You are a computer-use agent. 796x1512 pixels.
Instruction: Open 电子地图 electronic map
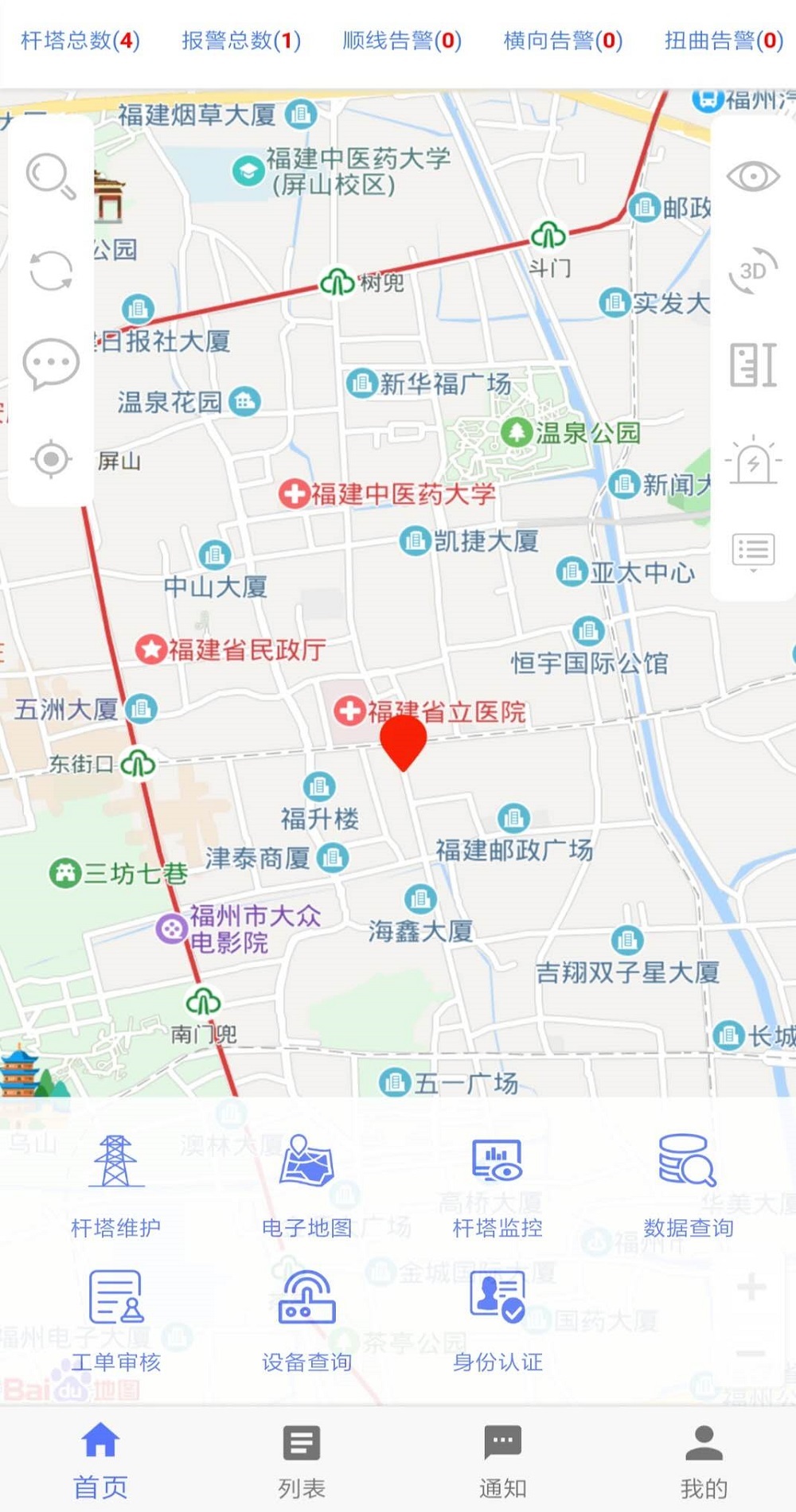(306, 1185)
